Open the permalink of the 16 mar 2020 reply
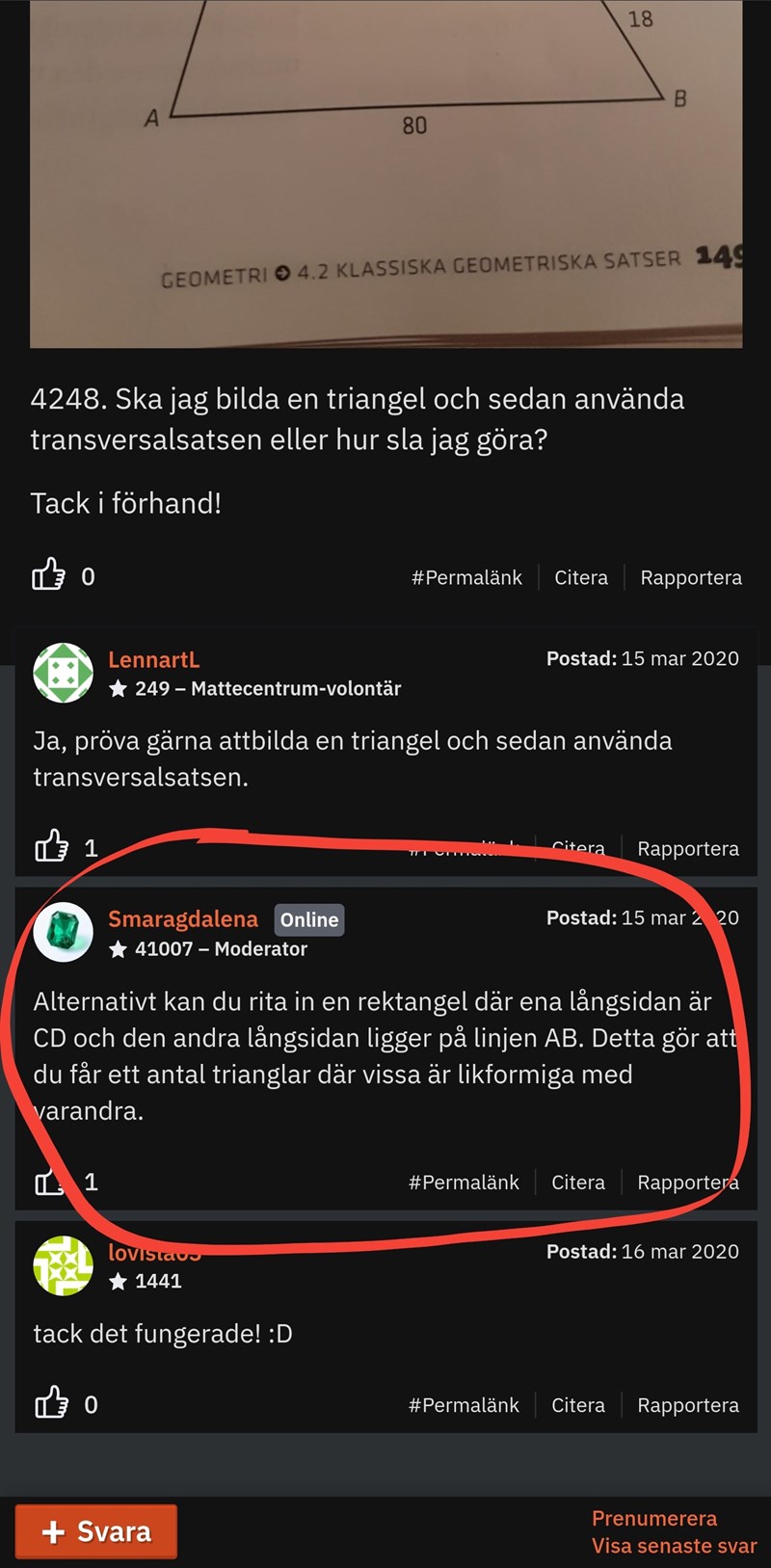Screen dimensions: 771x1568 click(x=464, y=1405)
